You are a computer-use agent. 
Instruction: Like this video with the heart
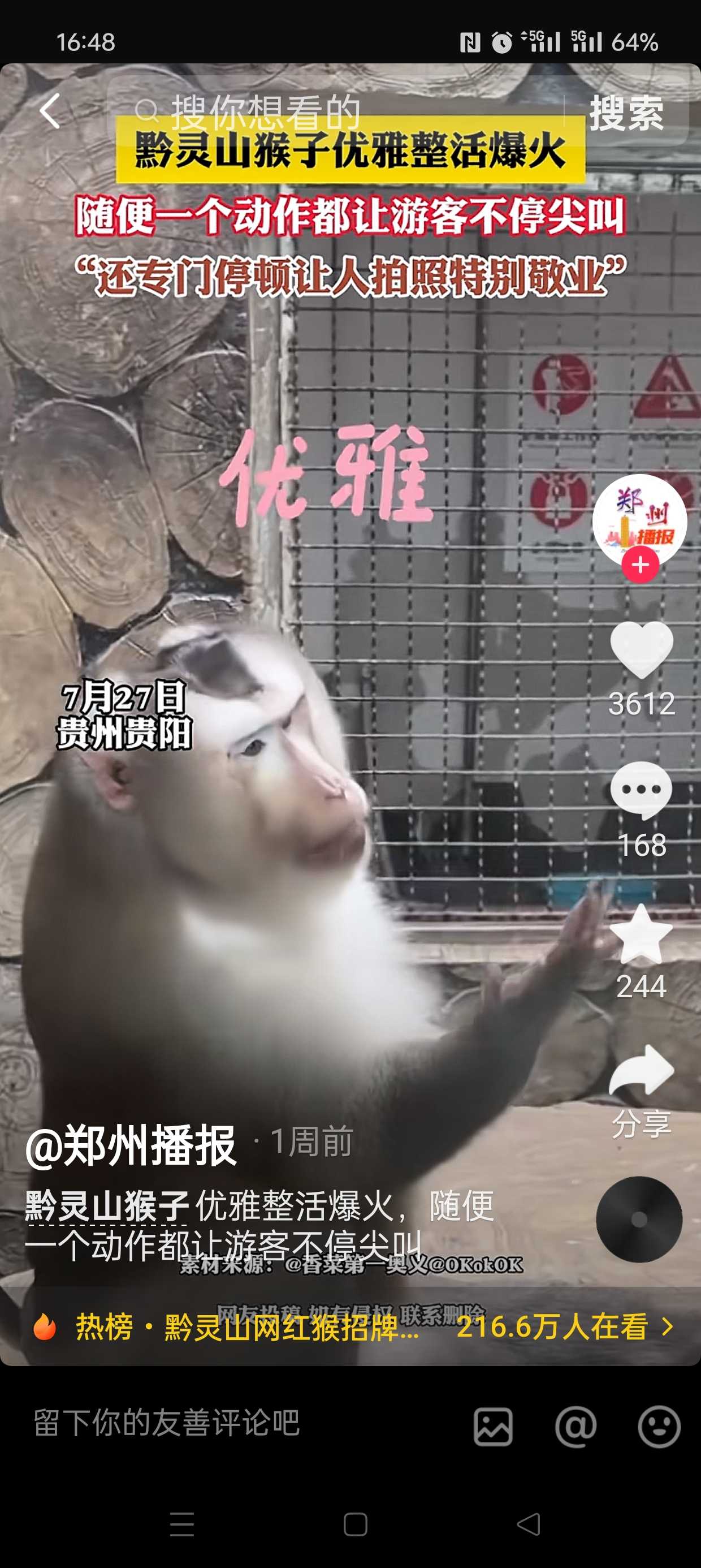click(x=642, y=649)
